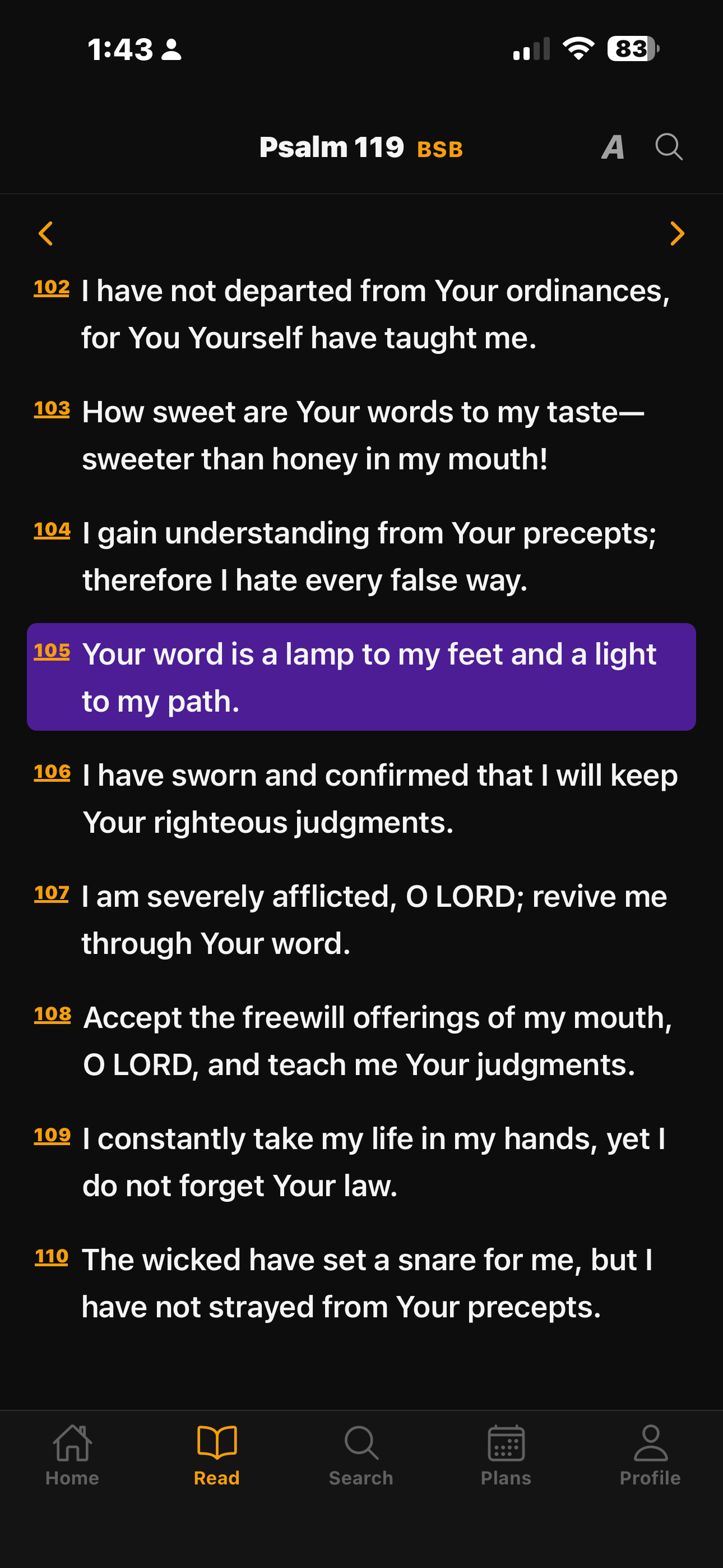Open verse number 107
Image resolution: width=723 pixels, height=1568 pixels.
[x=52, y=893]
